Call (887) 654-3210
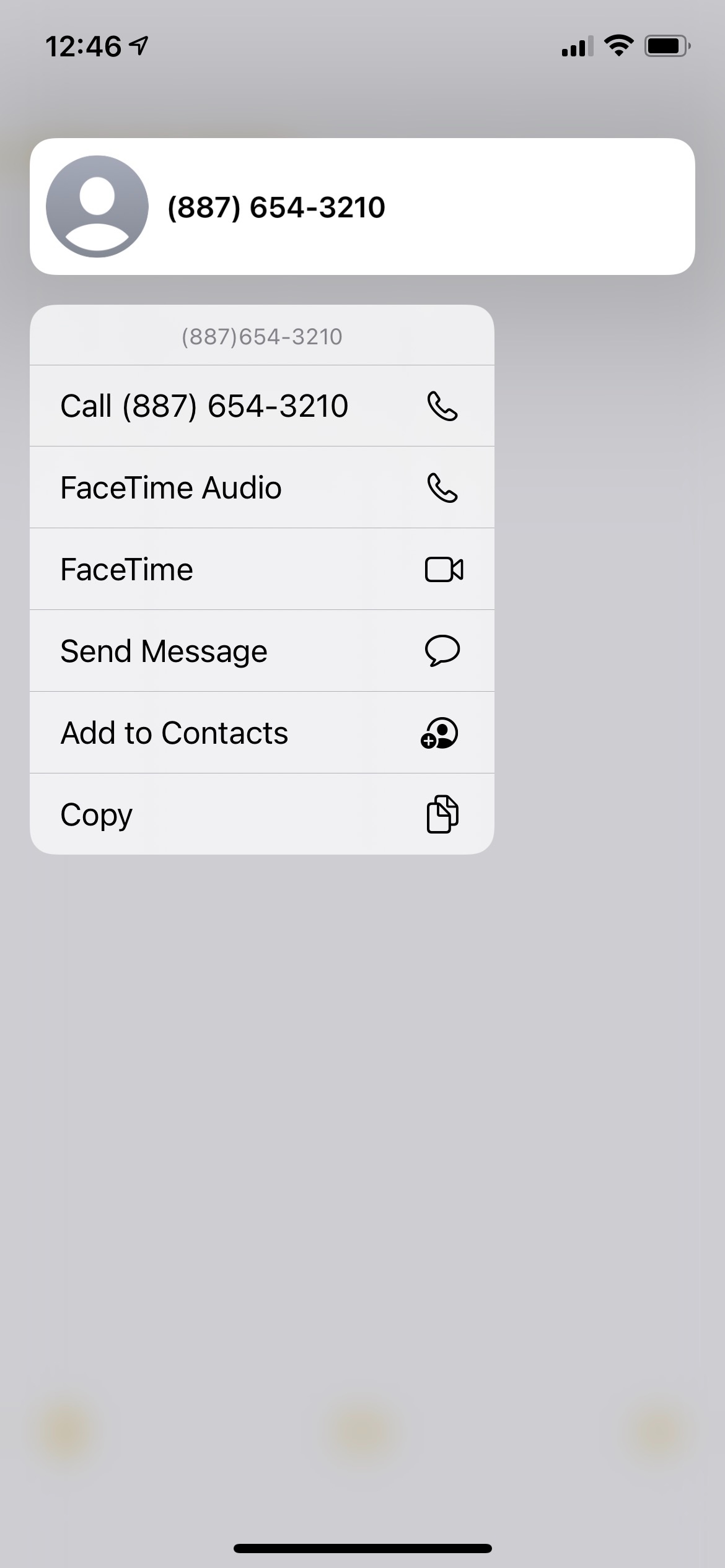This screenshot has width=725, height=1568. [x=261, y=406]
